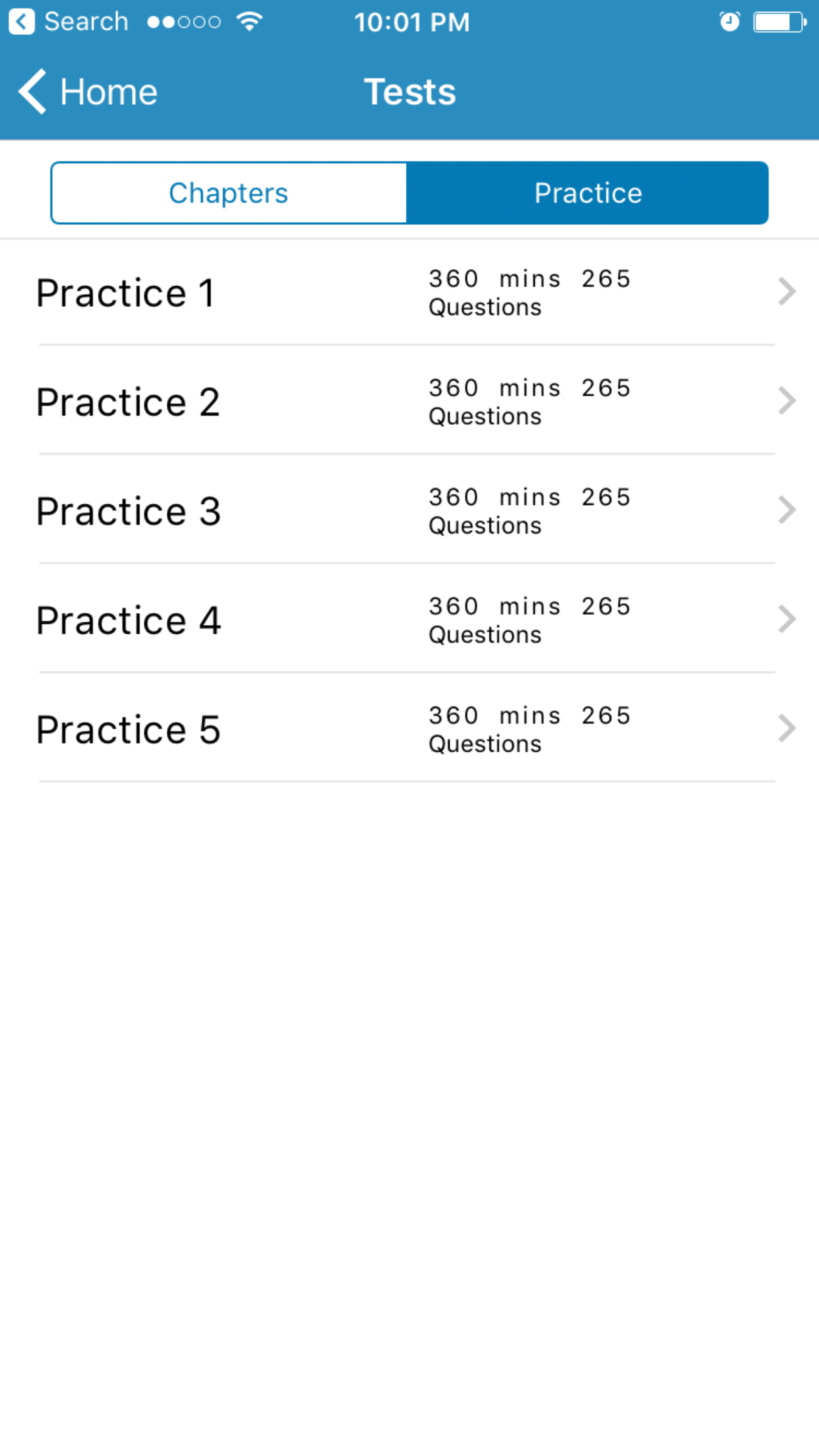Open Practice 5 test

[x=409, y=729]
